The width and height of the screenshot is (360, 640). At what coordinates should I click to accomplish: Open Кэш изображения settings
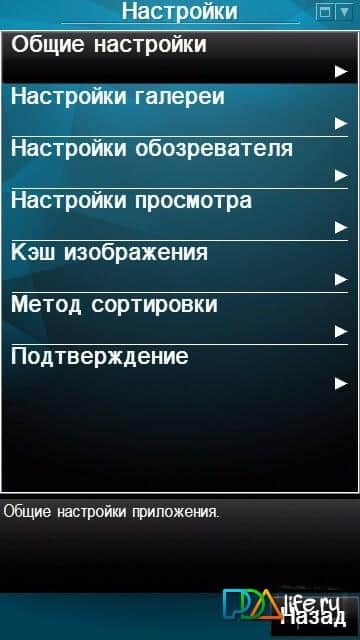coord(180,267)
